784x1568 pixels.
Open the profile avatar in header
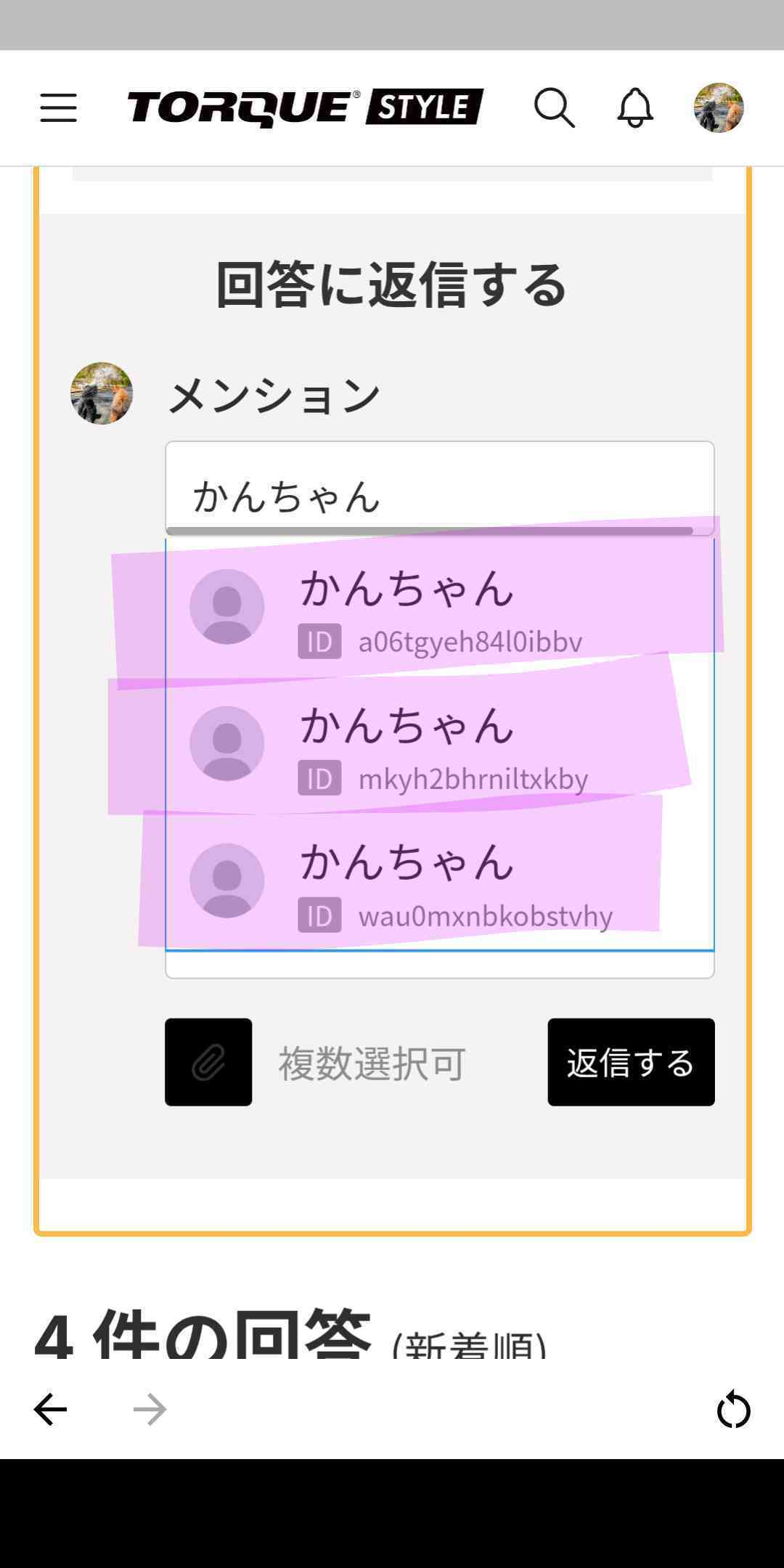719,107
